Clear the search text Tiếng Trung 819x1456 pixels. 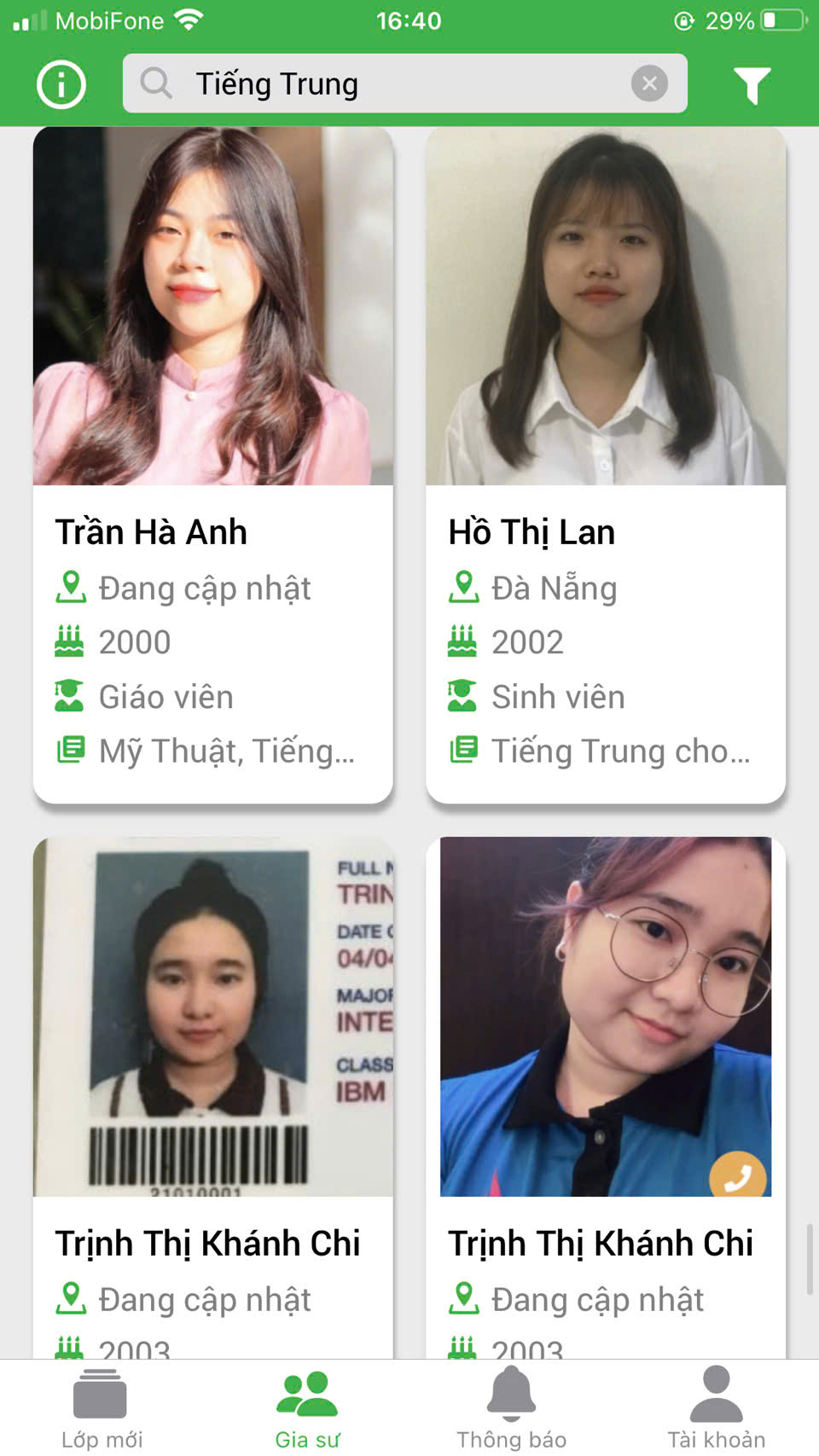click(x=649, y=84)
